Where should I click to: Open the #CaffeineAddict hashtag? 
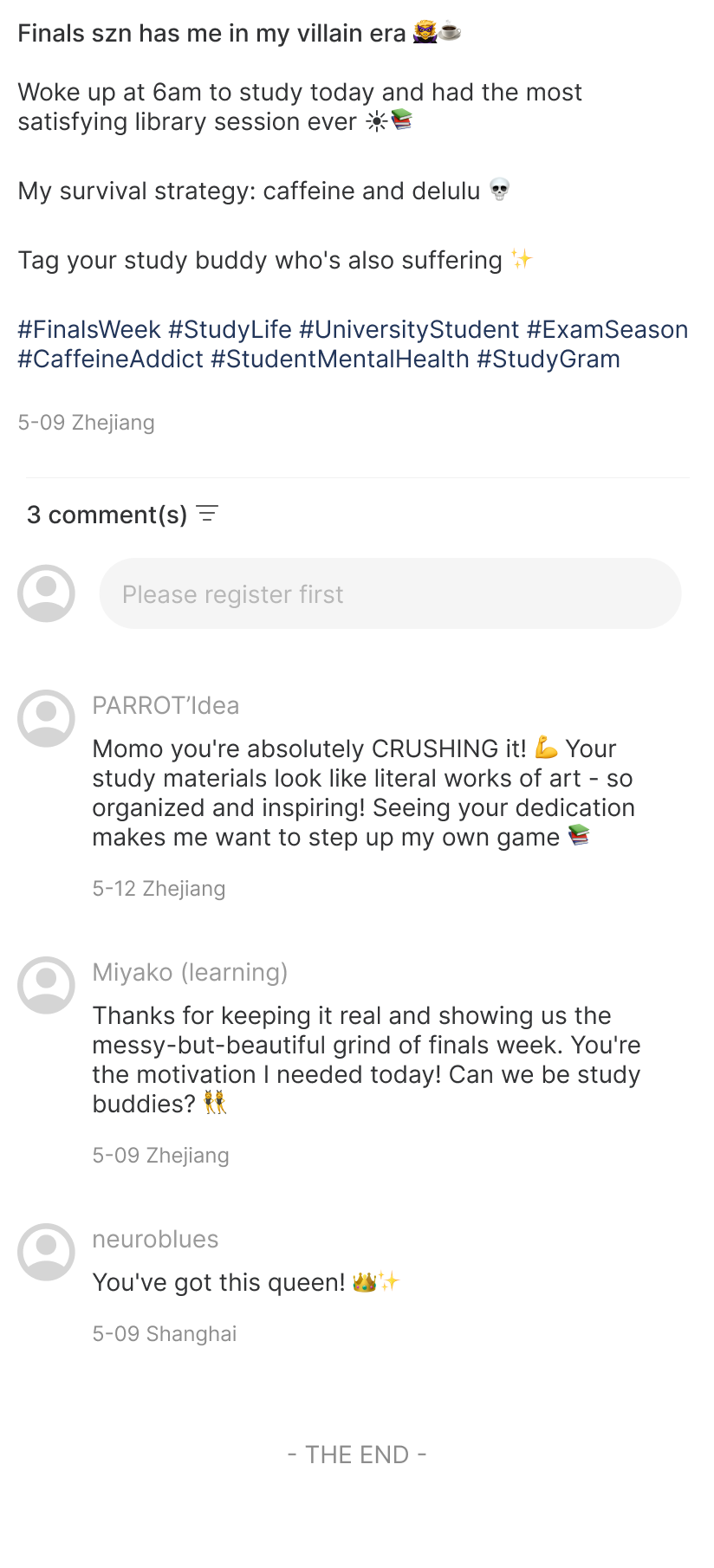[110, 359]
